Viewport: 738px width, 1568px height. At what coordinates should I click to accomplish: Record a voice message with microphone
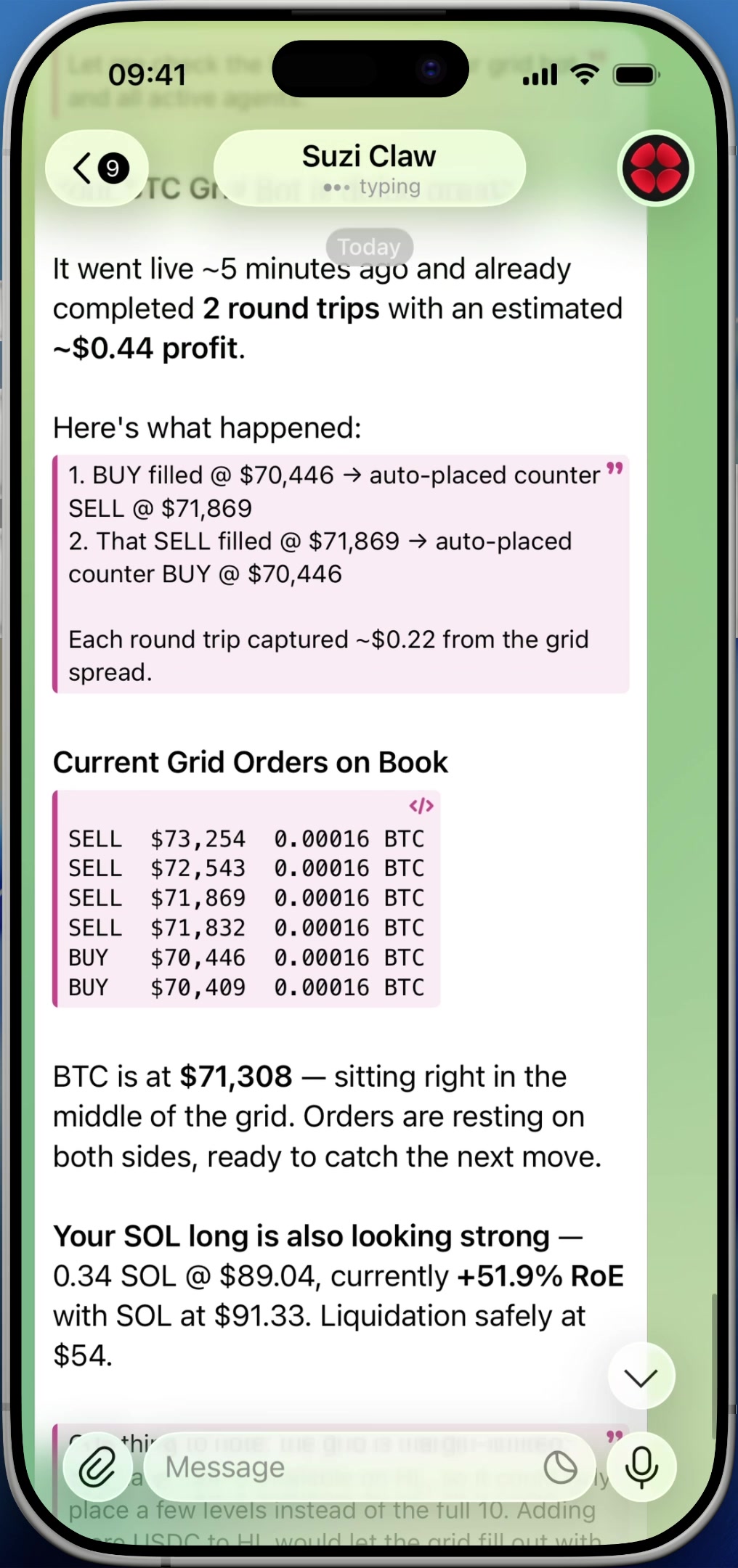click(641, 1468)
